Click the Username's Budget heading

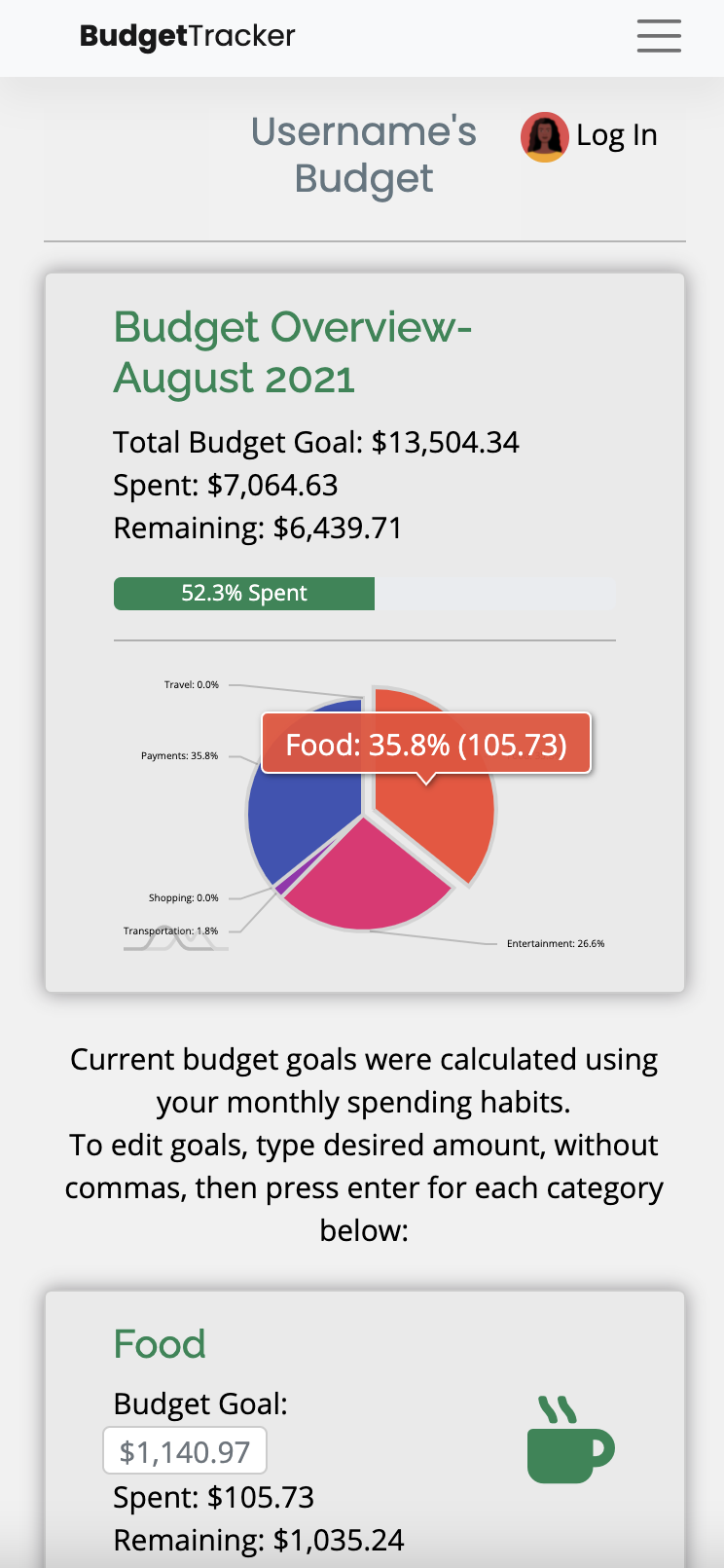[363, 154]
